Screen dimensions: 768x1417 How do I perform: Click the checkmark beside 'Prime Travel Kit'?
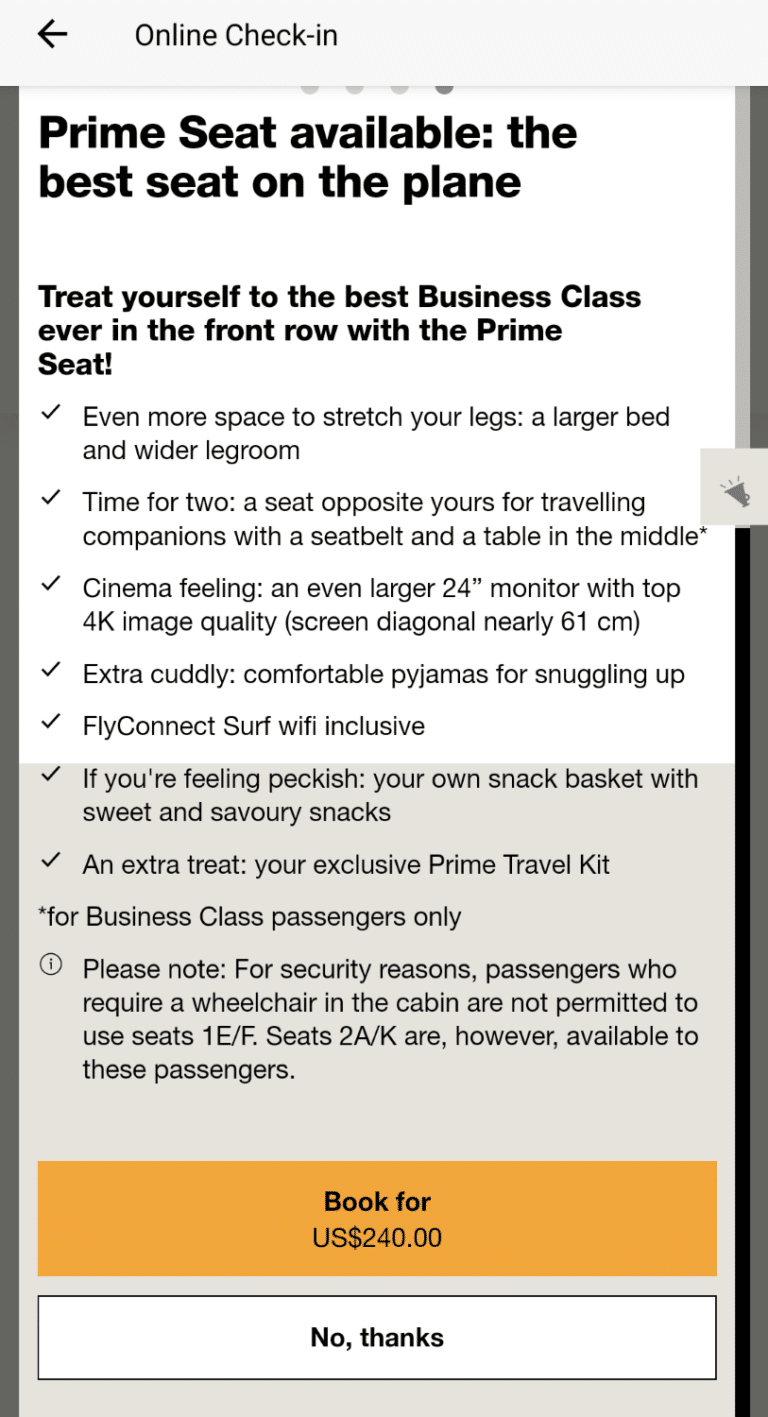(51, 858)
